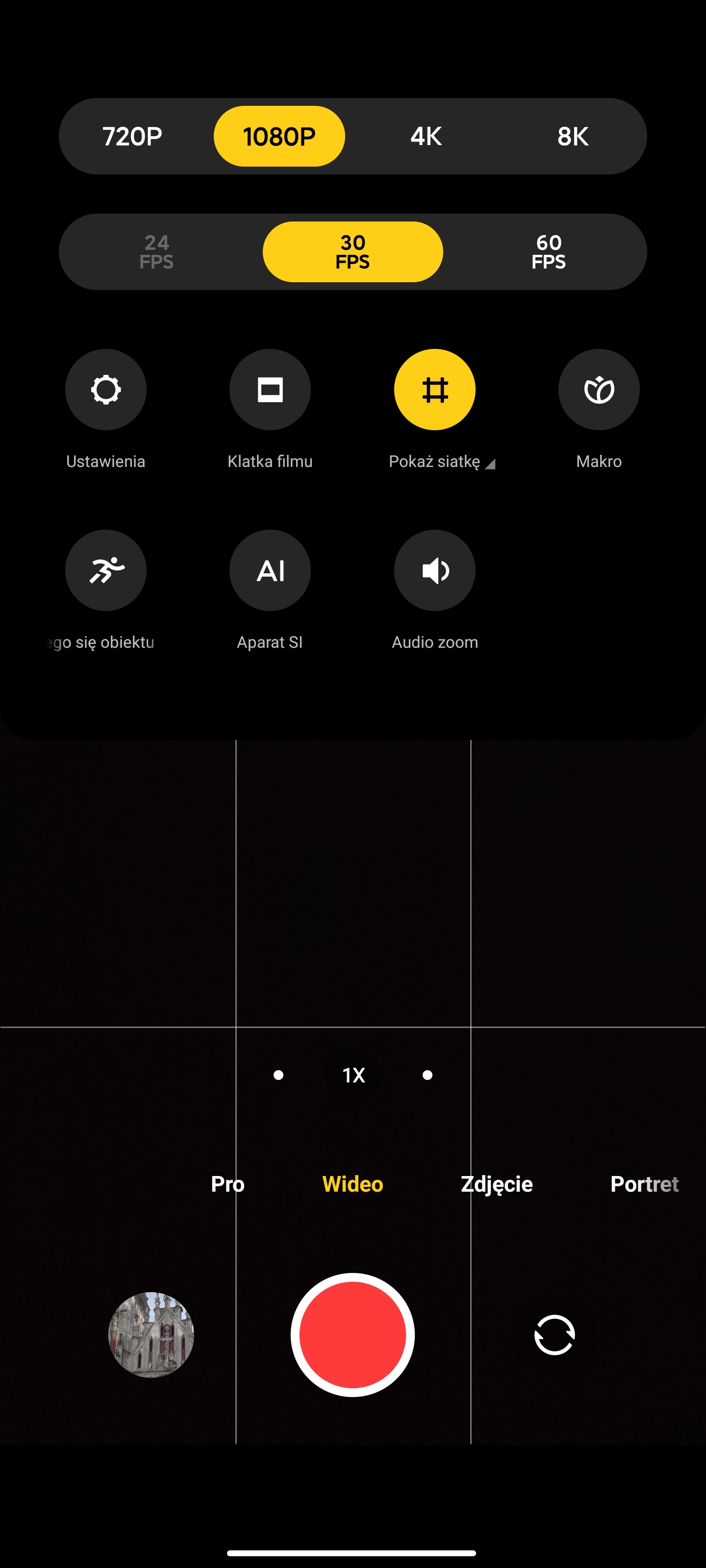Flip to the front camera
706x1568 pixels.
[x=555, y=1335]
